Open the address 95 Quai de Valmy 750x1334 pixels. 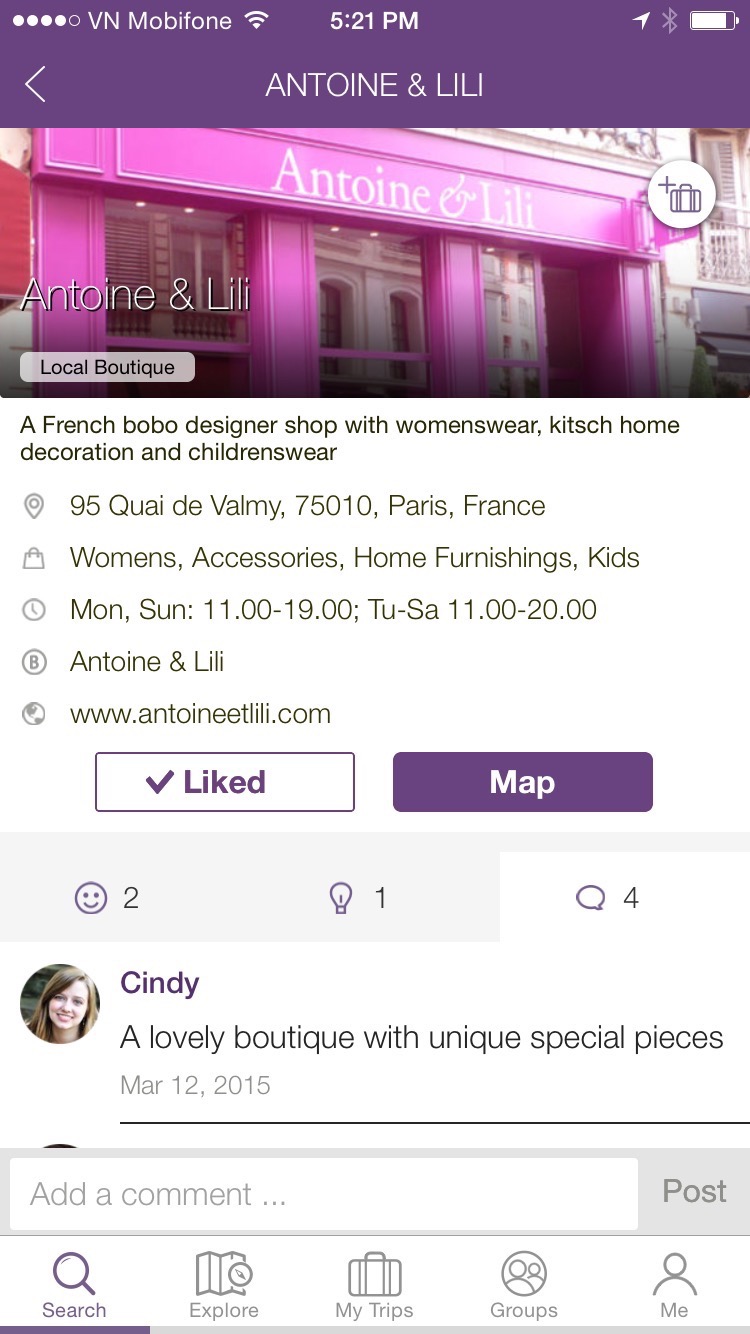pyautogui.click(x=307, y=506)
